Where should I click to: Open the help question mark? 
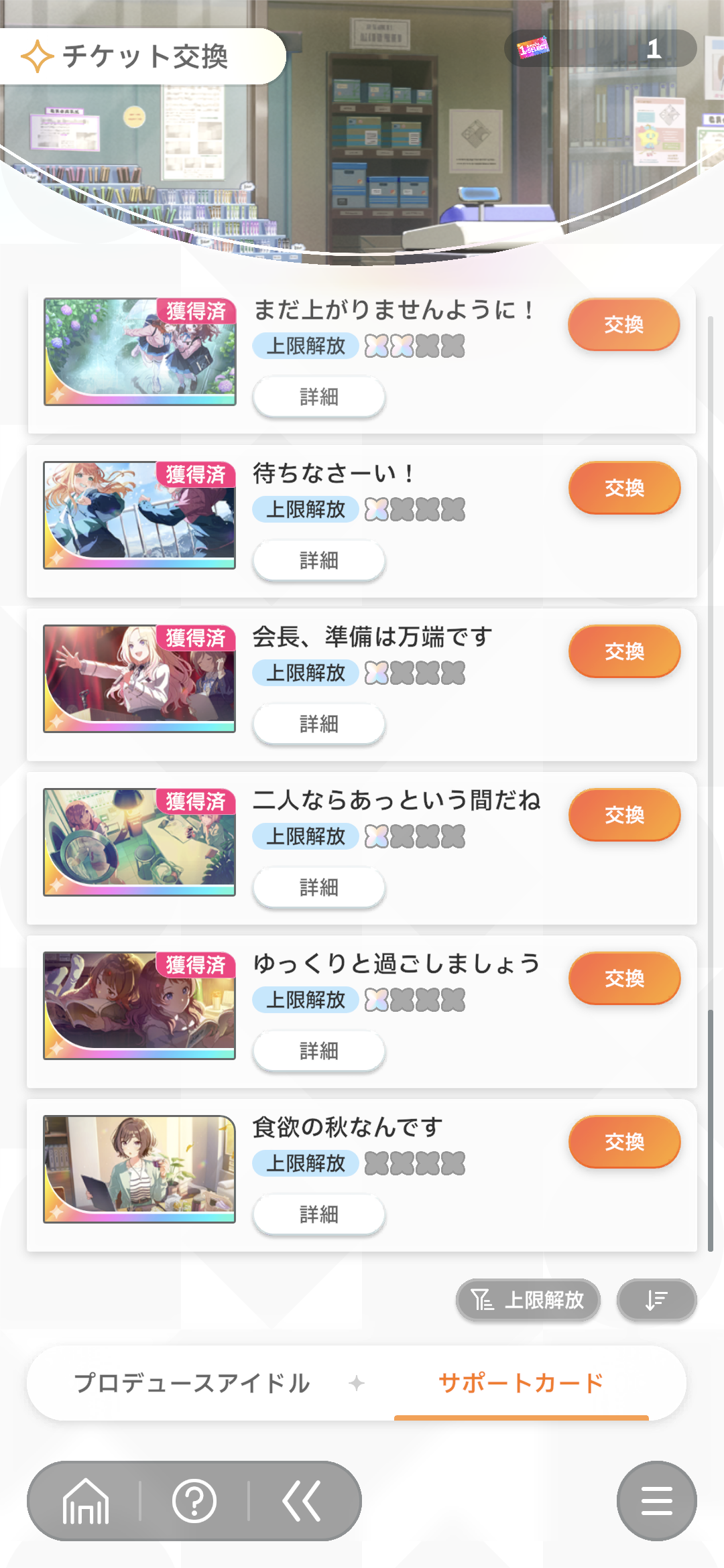click(x=194, y=1501)
